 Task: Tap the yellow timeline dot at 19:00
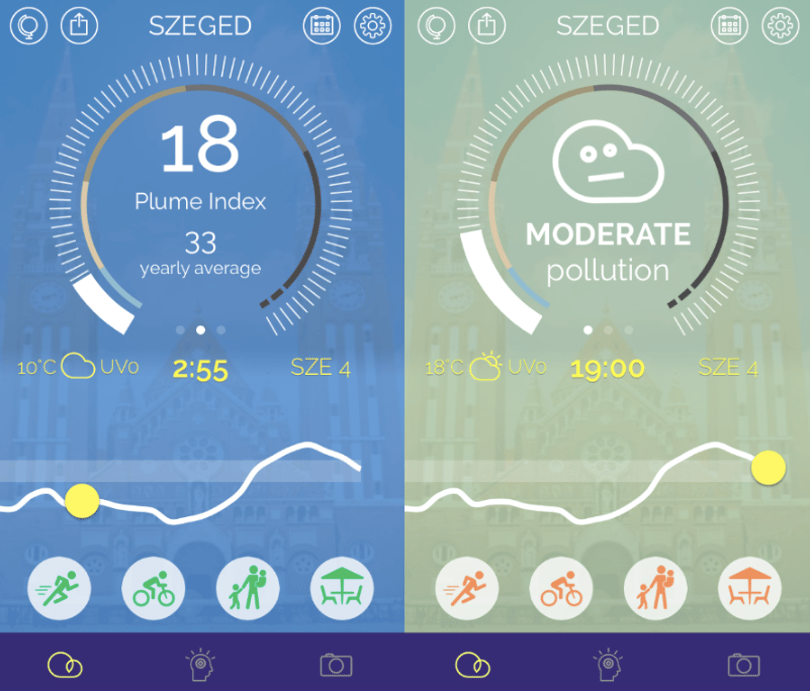coord(768,467)
